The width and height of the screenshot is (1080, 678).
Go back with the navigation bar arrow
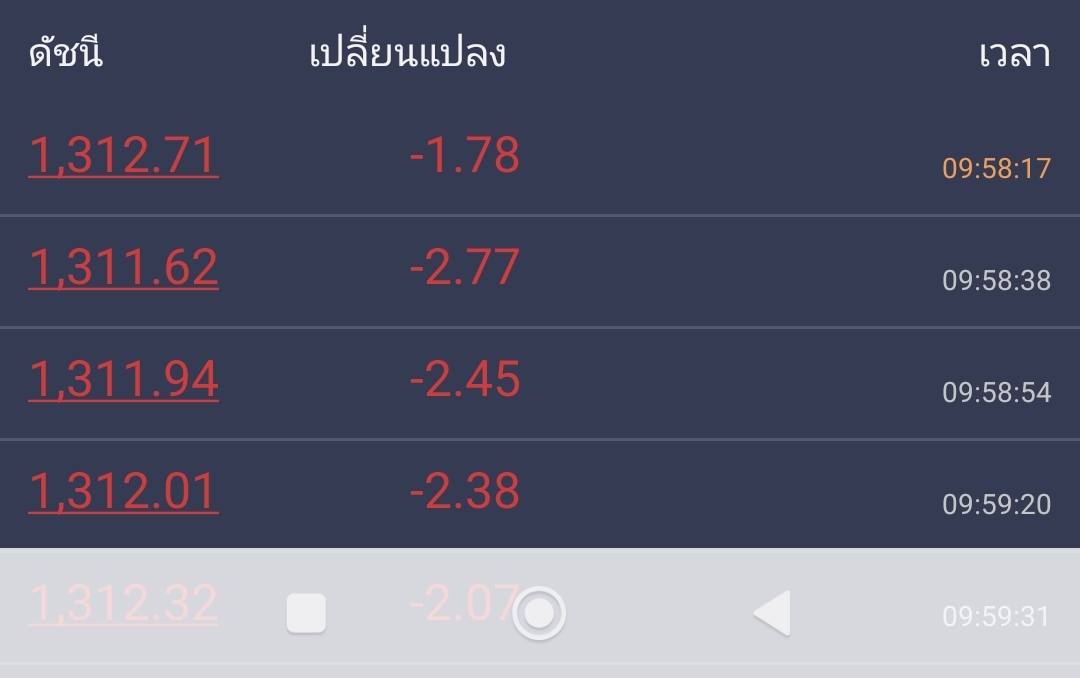point(772,613)
